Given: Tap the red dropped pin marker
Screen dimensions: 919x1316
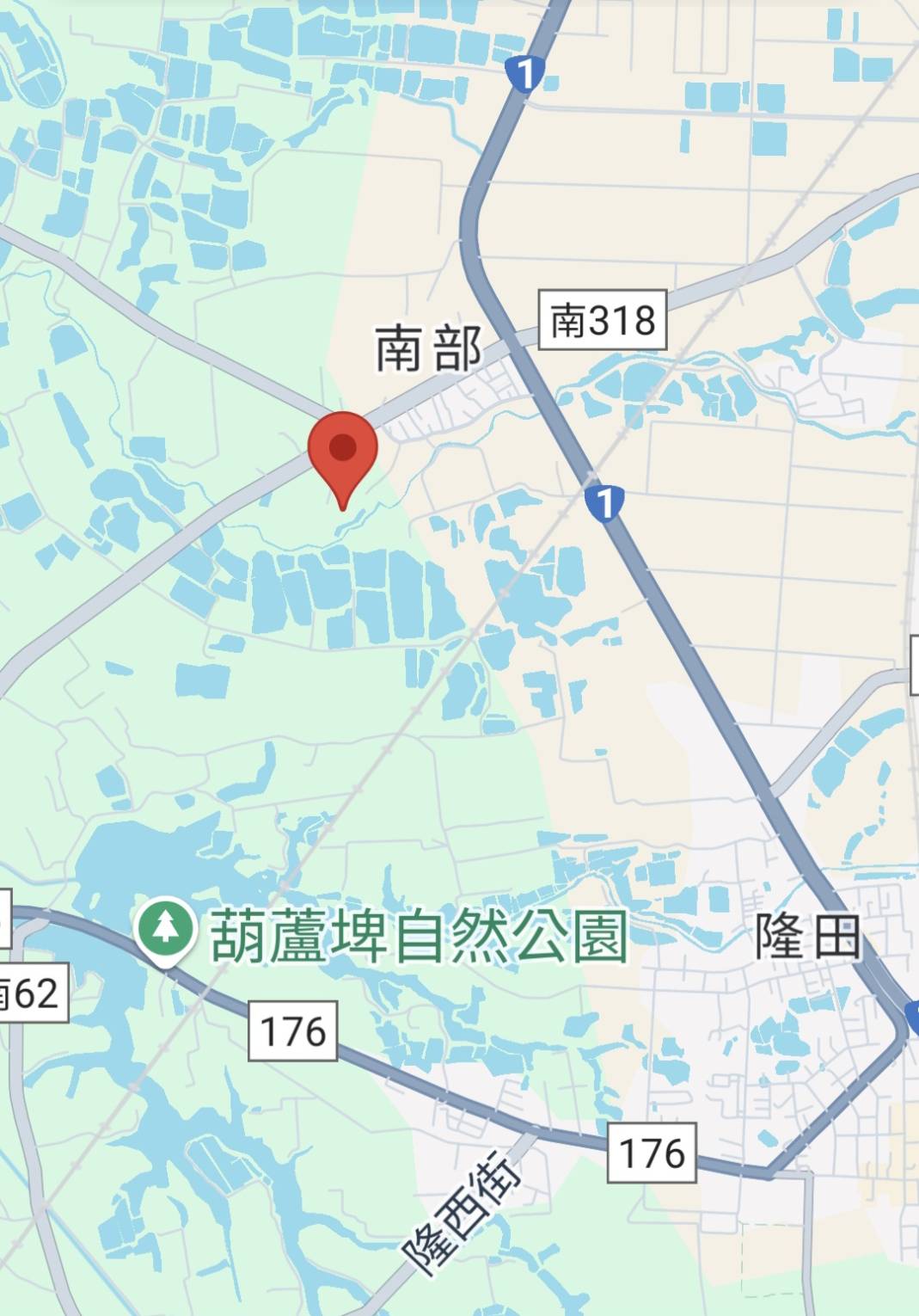Looking at the screenshot, I should 343,452.
